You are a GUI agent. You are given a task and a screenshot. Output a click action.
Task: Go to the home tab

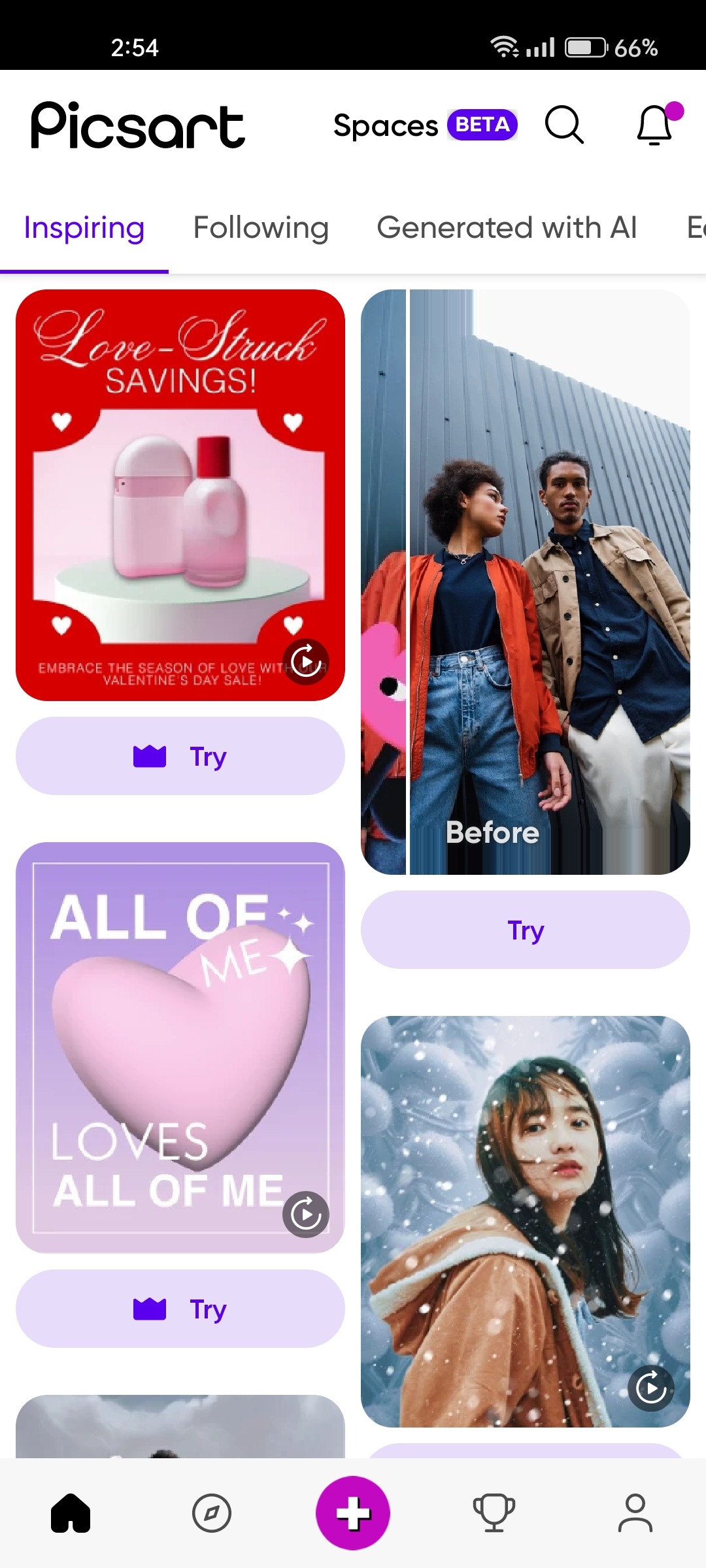pos(71,1512)
